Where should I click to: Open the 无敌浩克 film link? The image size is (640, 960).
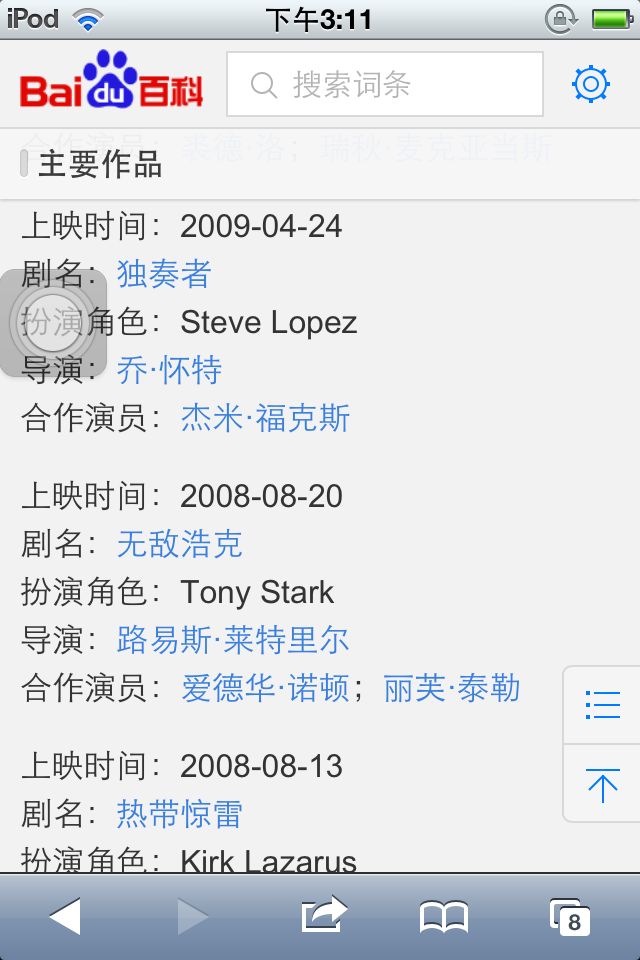(180, 544)
